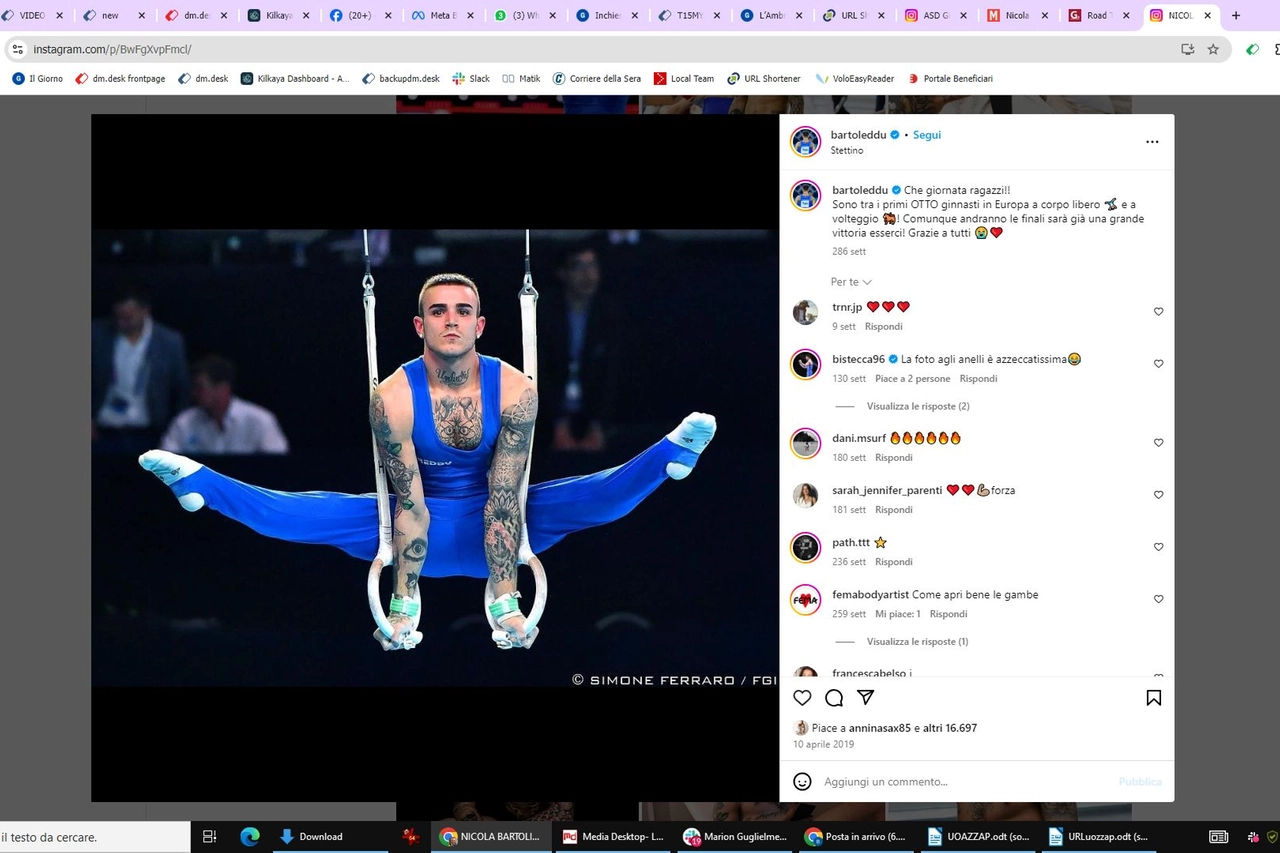Like dani.msurf's fire emoji comment
The height and width of the screenshot is (853, 1280).
coord(1159,443)
